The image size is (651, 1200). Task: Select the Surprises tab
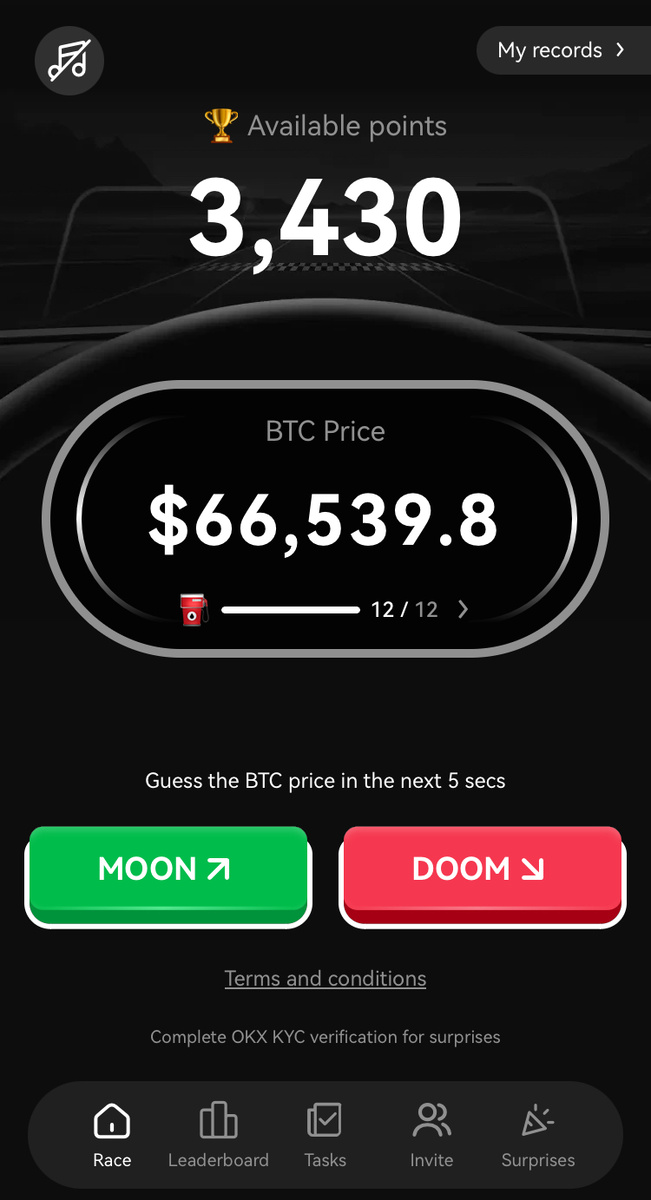pyautogui.click(x=538, y=1135)
